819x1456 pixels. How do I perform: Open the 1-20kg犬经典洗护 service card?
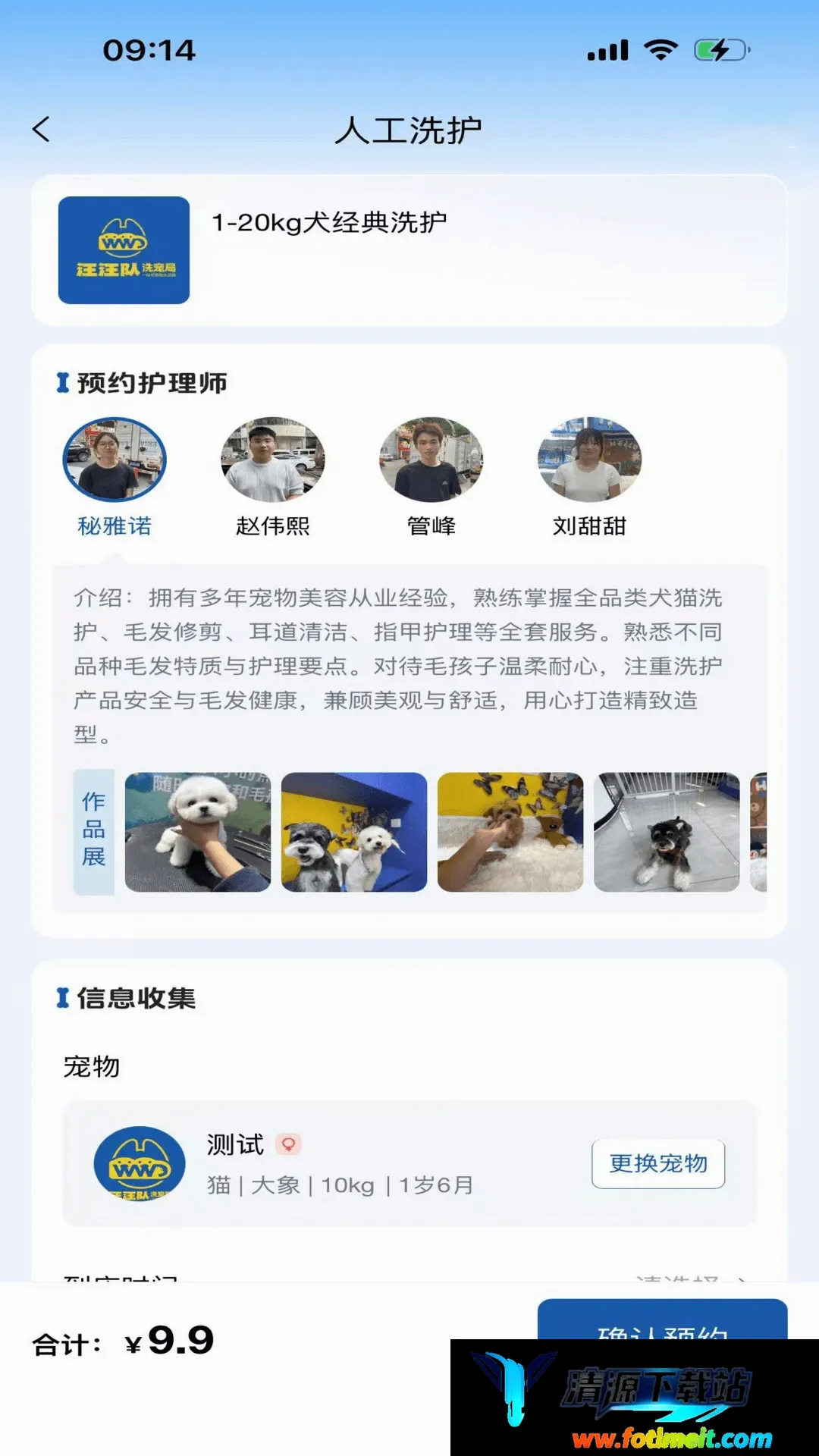(x=409, y=250)
